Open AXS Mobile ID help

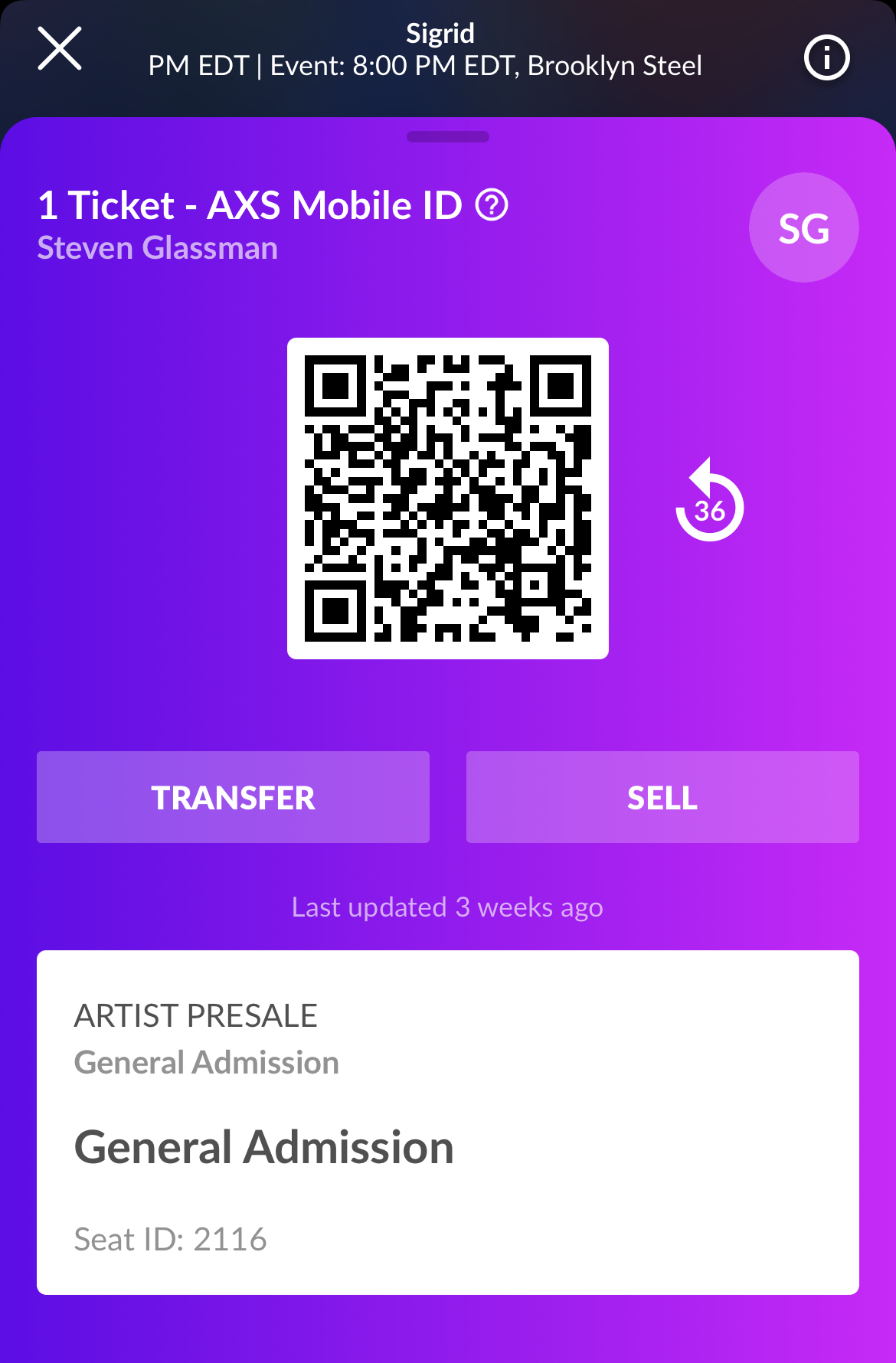(492, 205)
